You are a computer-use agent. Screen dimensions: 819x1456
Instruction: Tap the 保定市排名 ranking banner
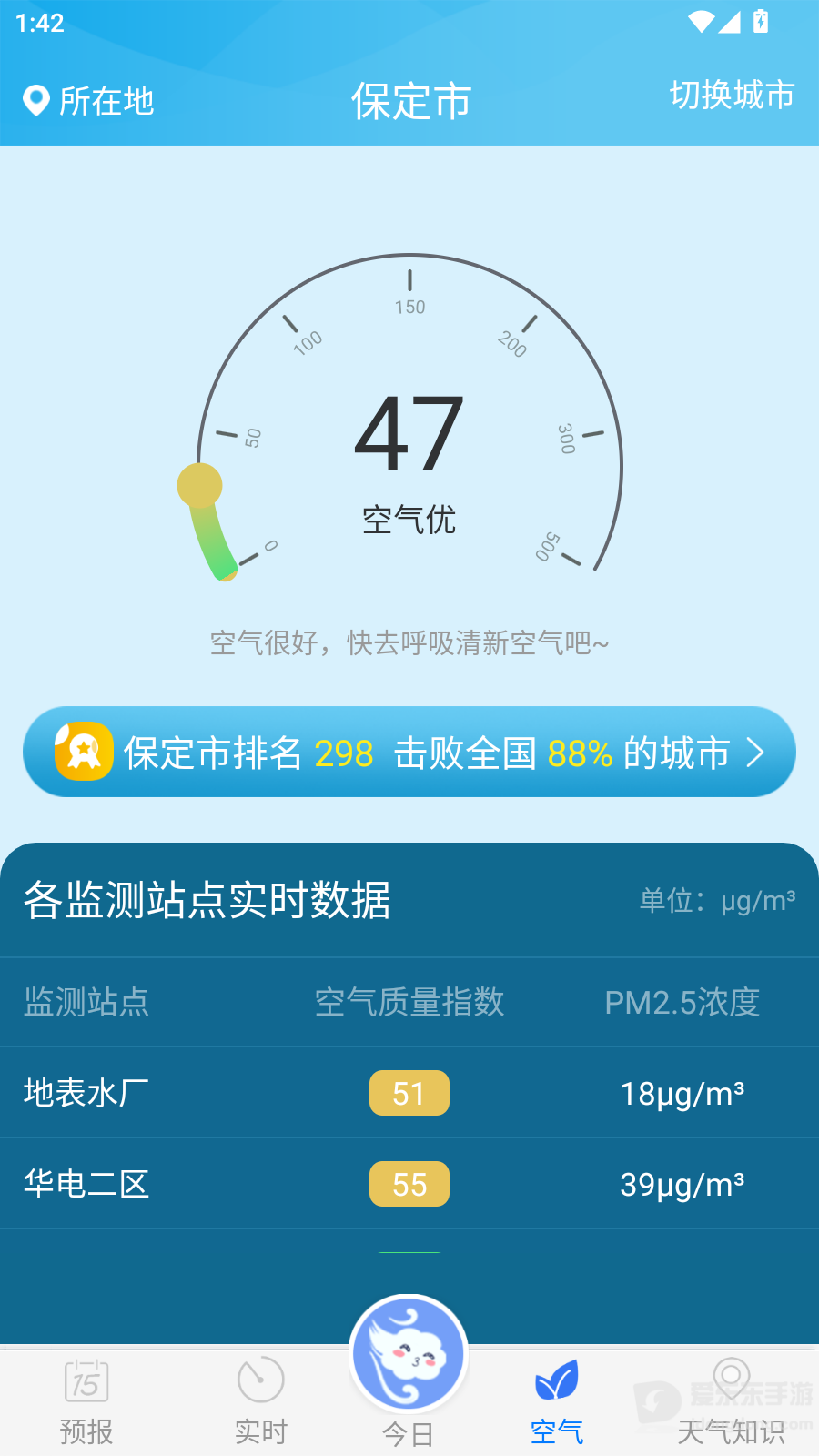(409, 752)
